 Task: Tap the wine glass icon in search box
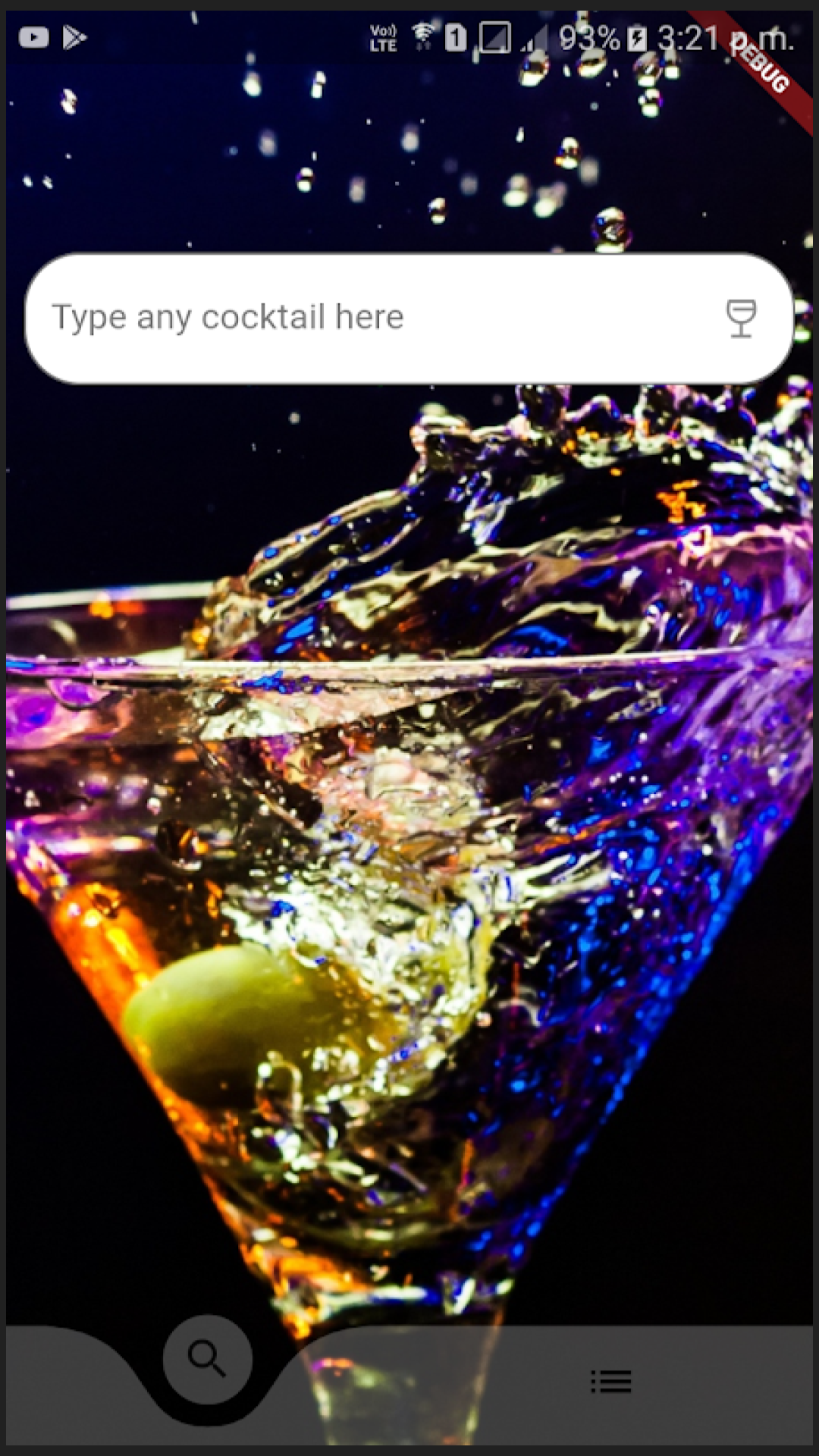point(741,318)
